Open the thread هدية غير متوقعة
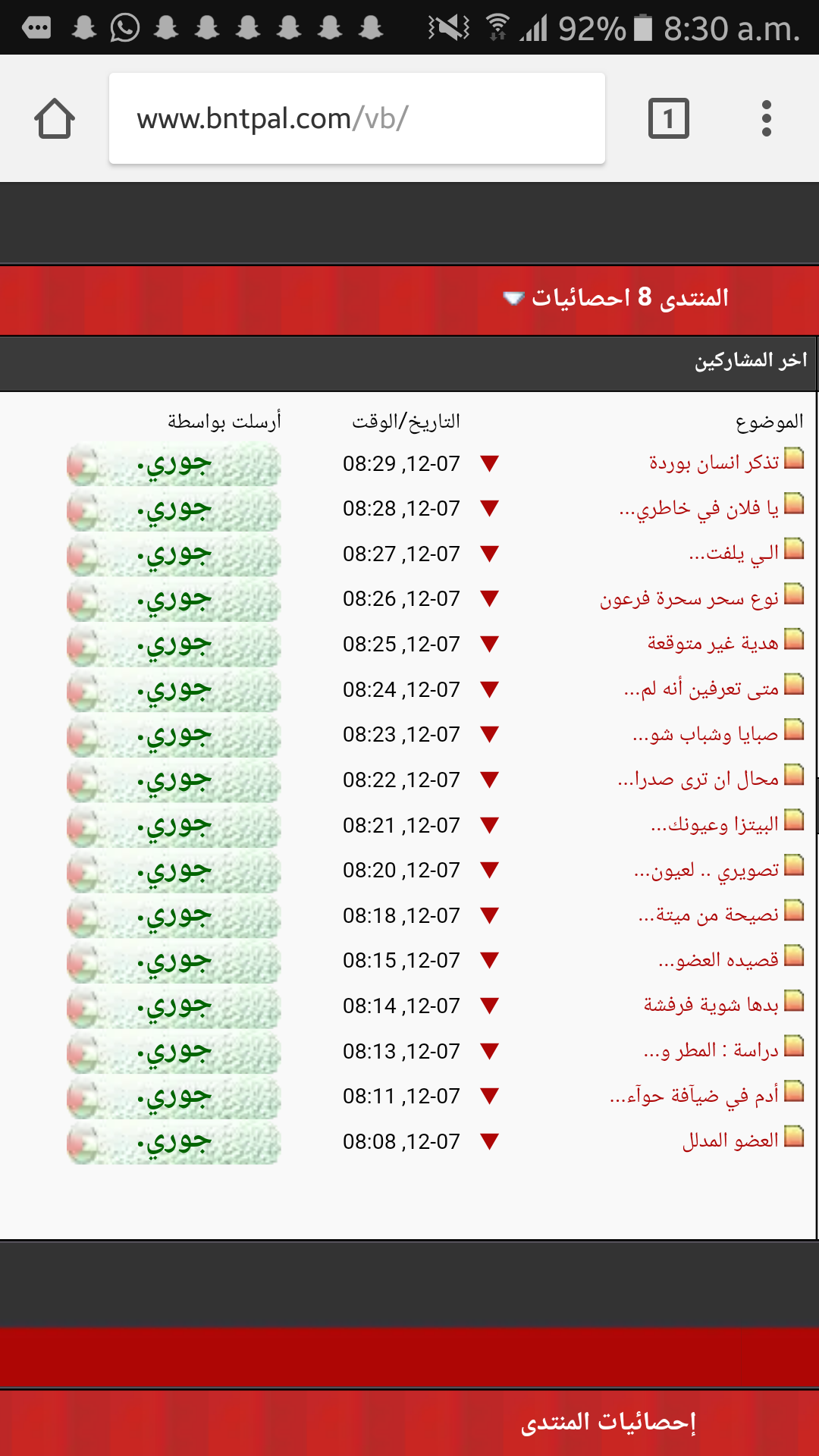Image resolution: width=819 pixels, height=1456 pixels. pyautogui.click(x=713, y=644)
